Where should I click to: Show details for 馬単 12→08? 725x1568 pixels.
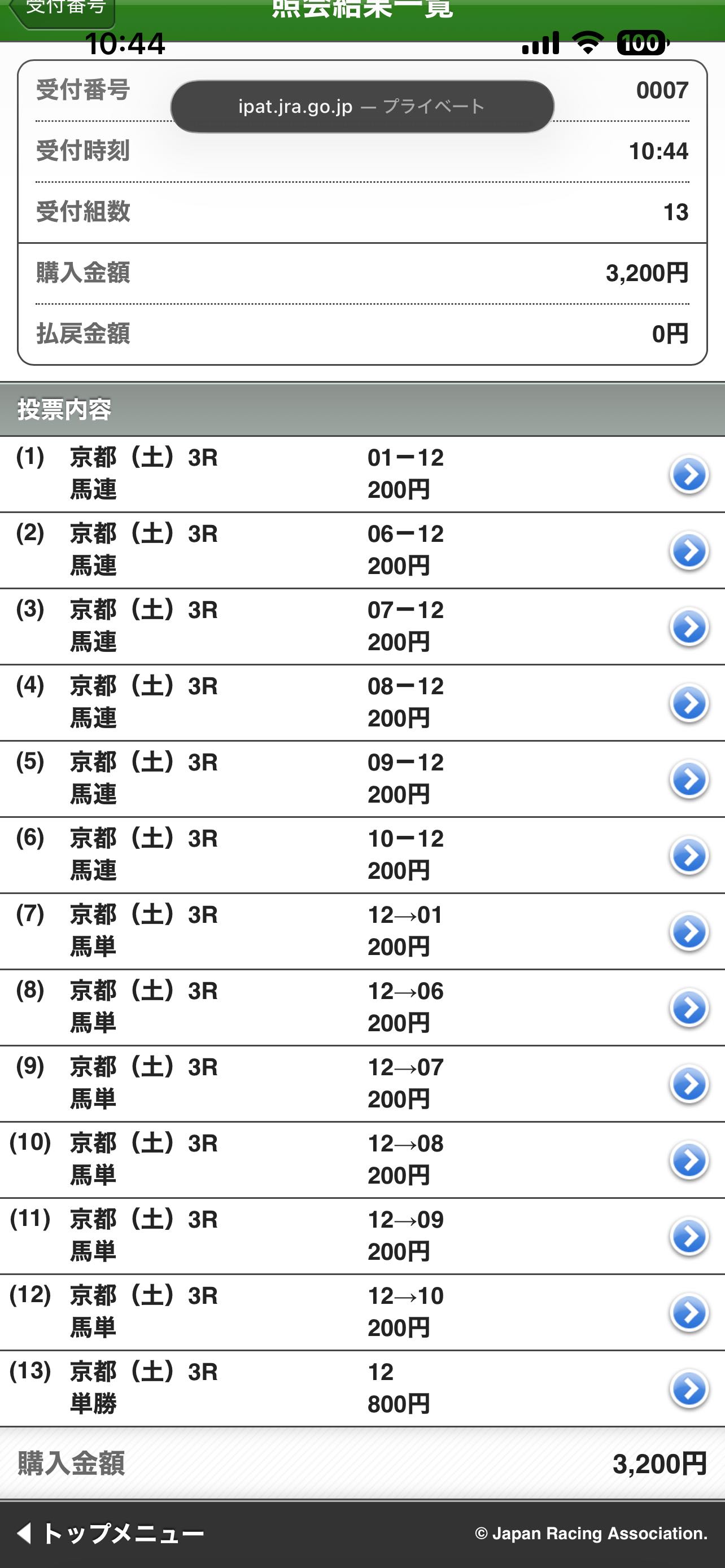(x=688, y=1160)
